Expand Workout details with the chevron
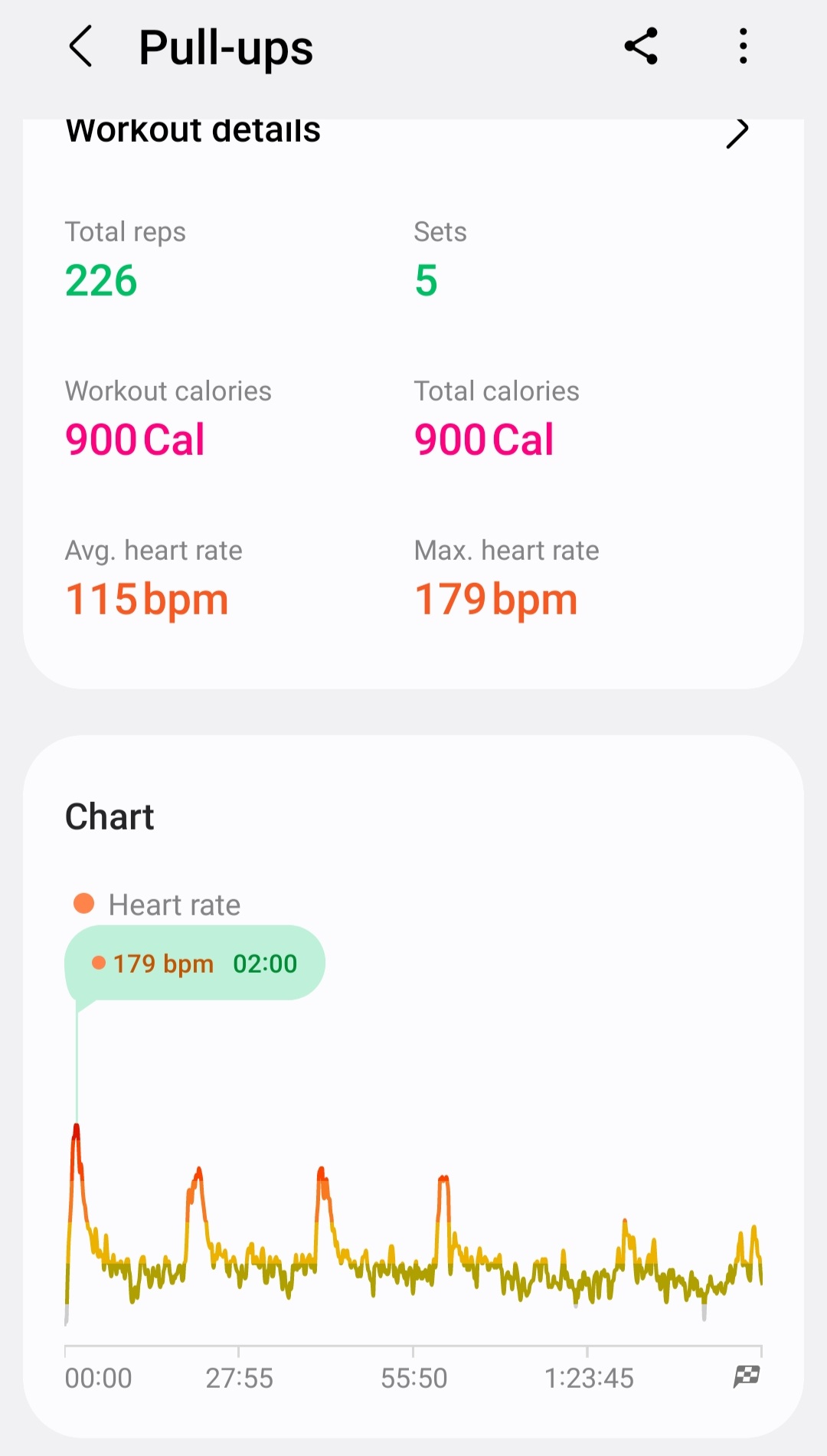The width and height of the screenshot is (827, 1456). click(737, 133)
